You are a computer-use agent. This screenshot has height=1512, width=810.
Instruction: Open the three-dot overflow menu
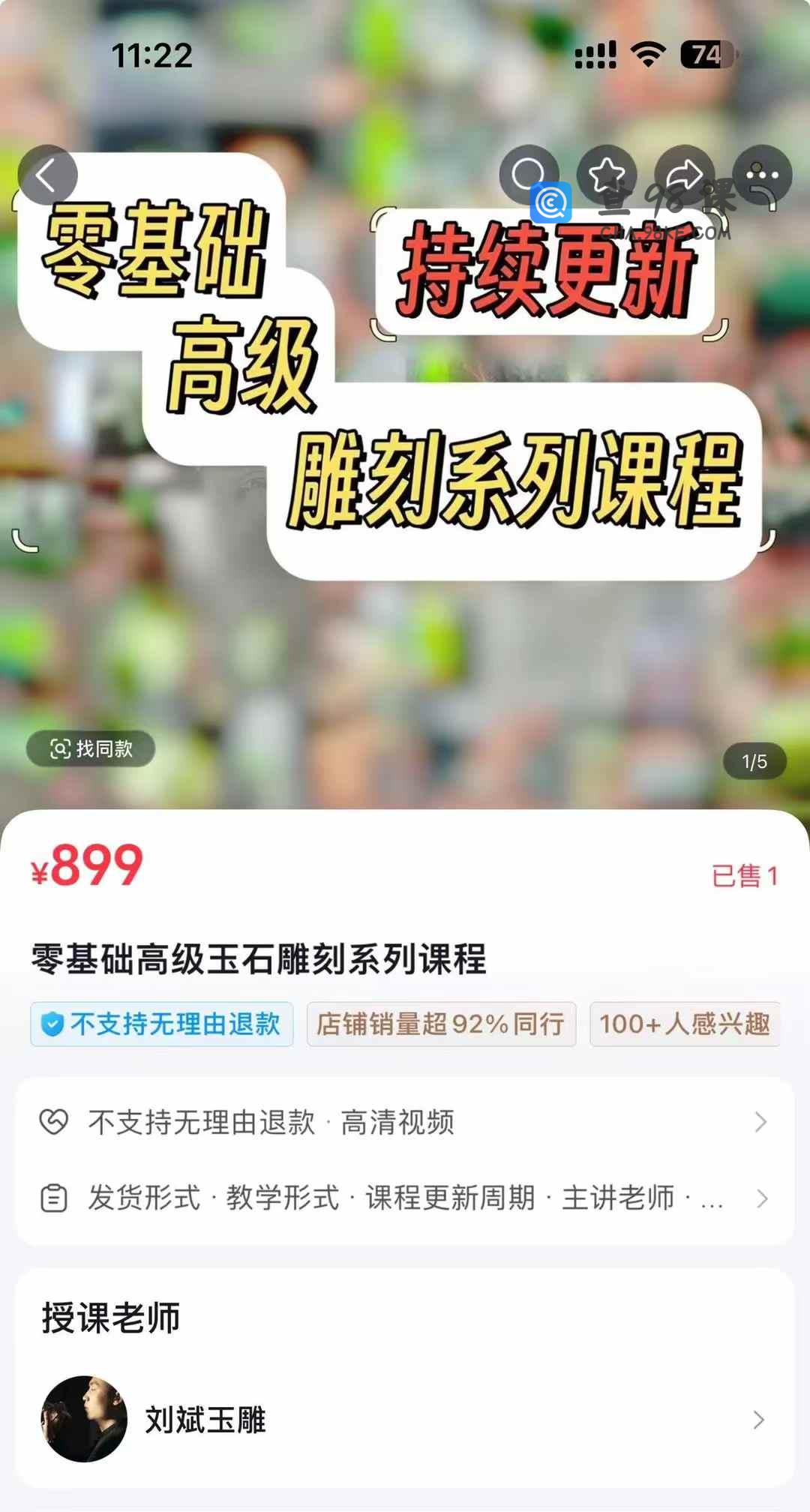(x=762, y=175)
